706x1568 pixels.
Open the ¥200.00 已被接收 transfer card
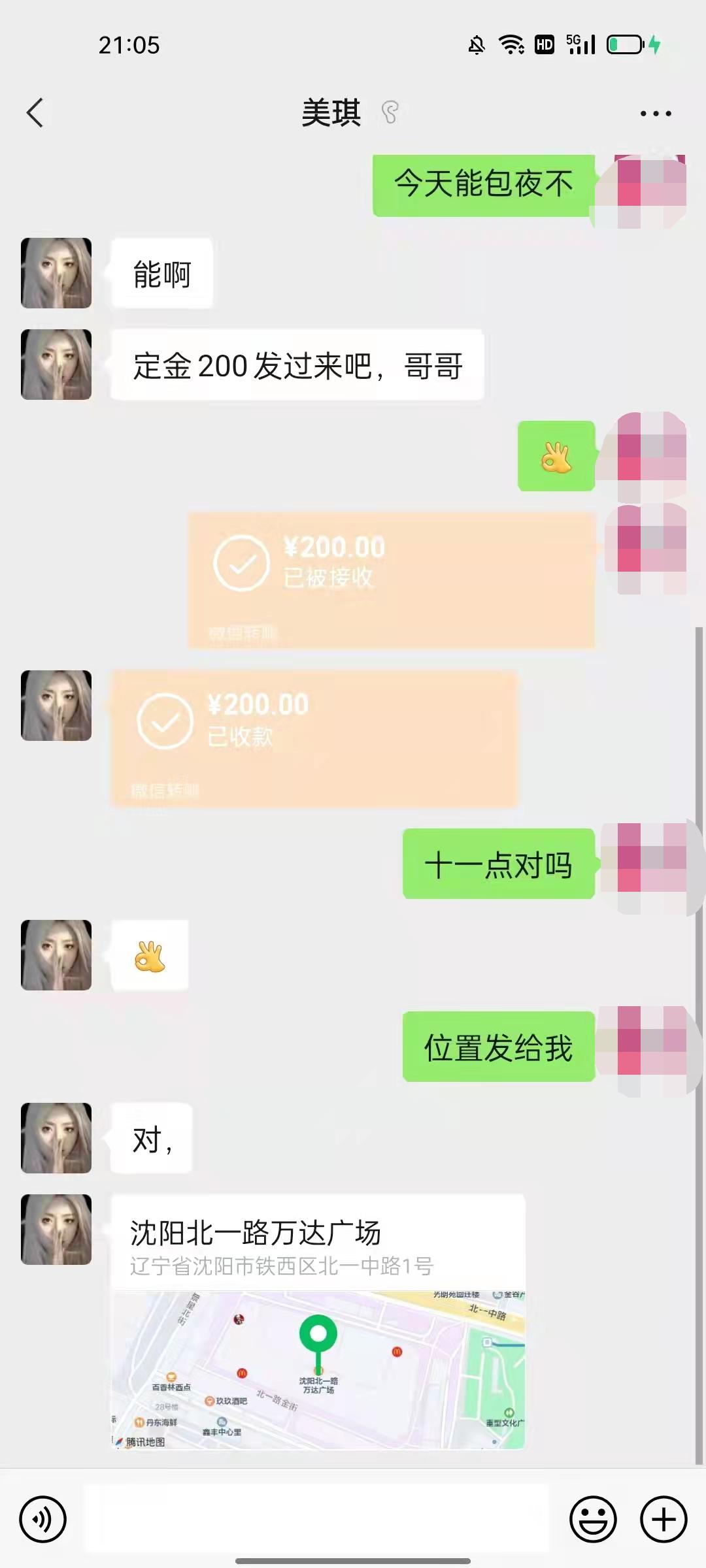tap(391, 580)
